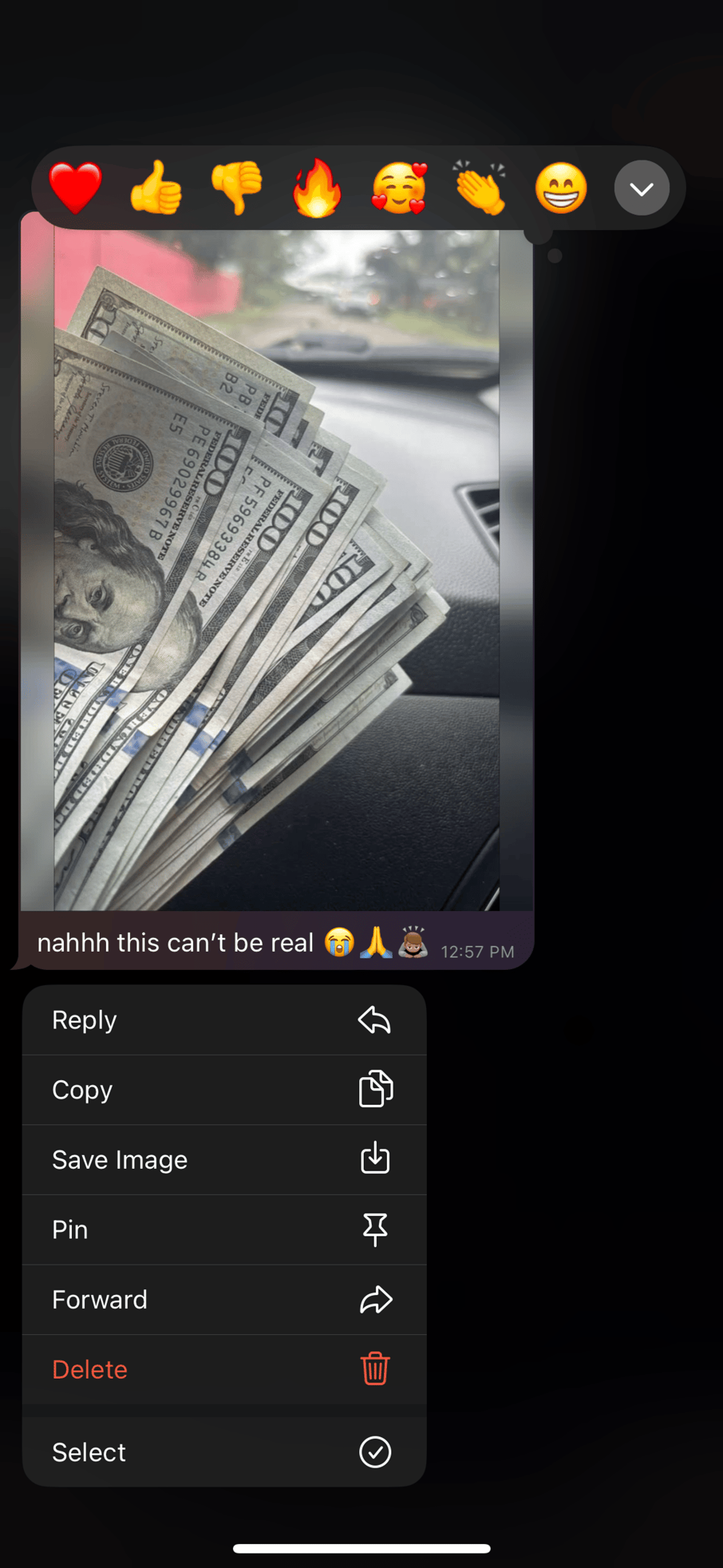723x1568 pixels.
Task: Delete this message
Action: tap(224, 1370)
